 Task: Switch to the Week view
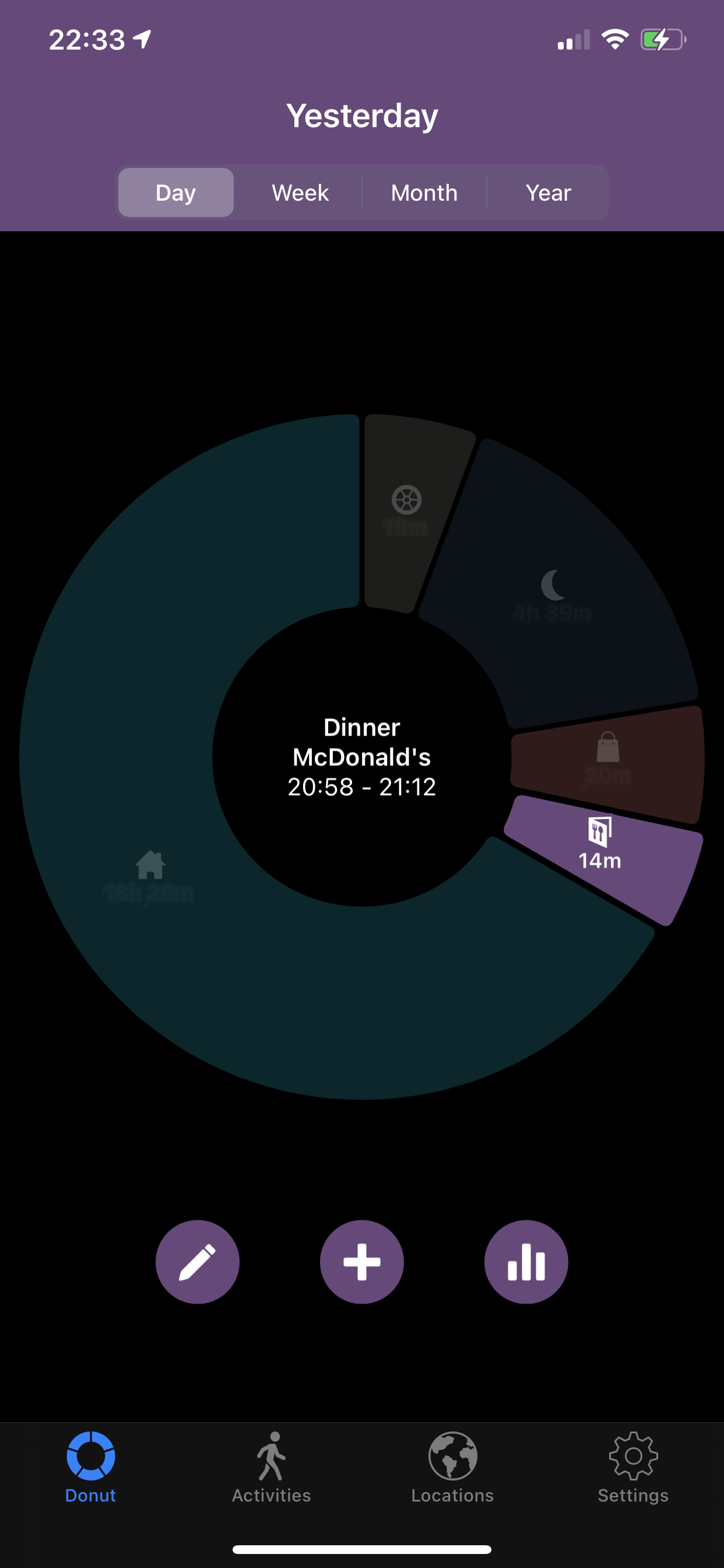[x=300, y=193]
